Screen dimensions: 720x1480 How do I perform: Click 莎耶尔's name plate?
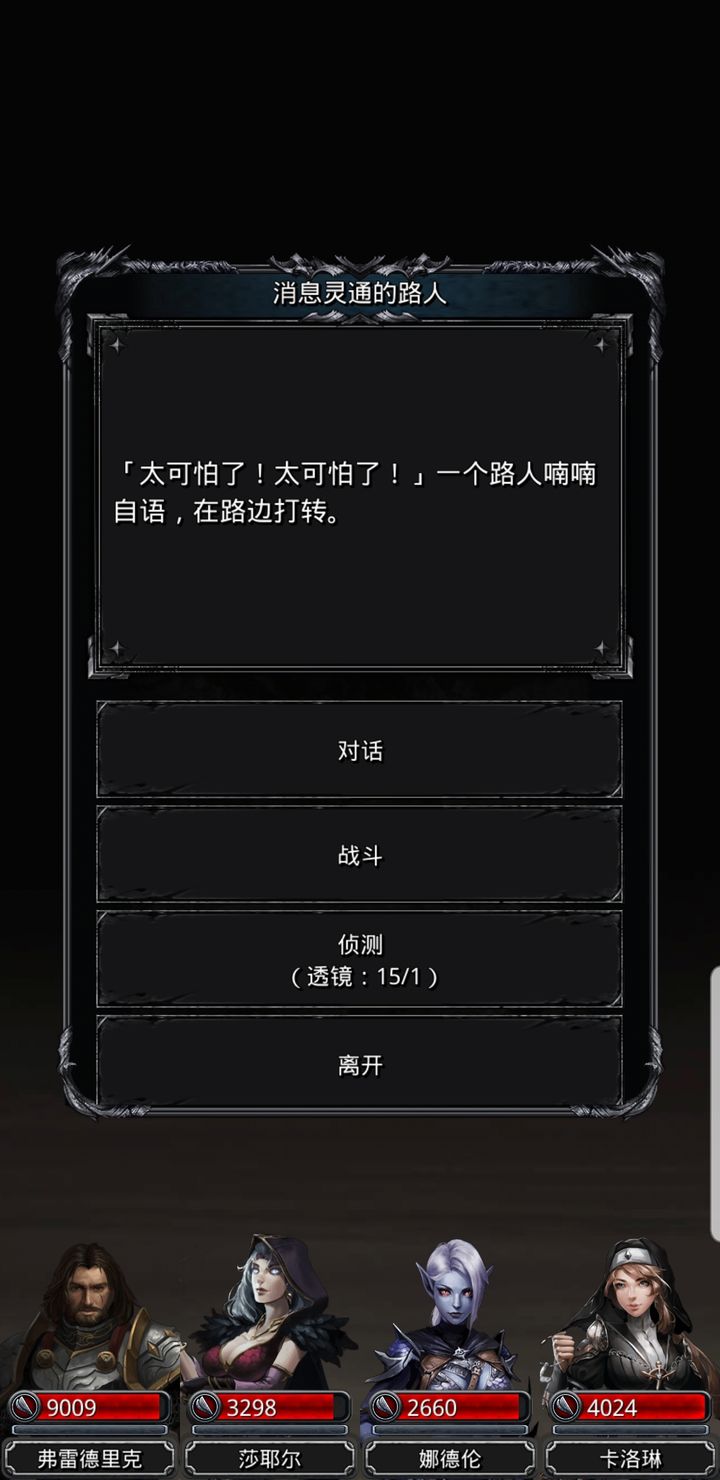point(270,1460)
